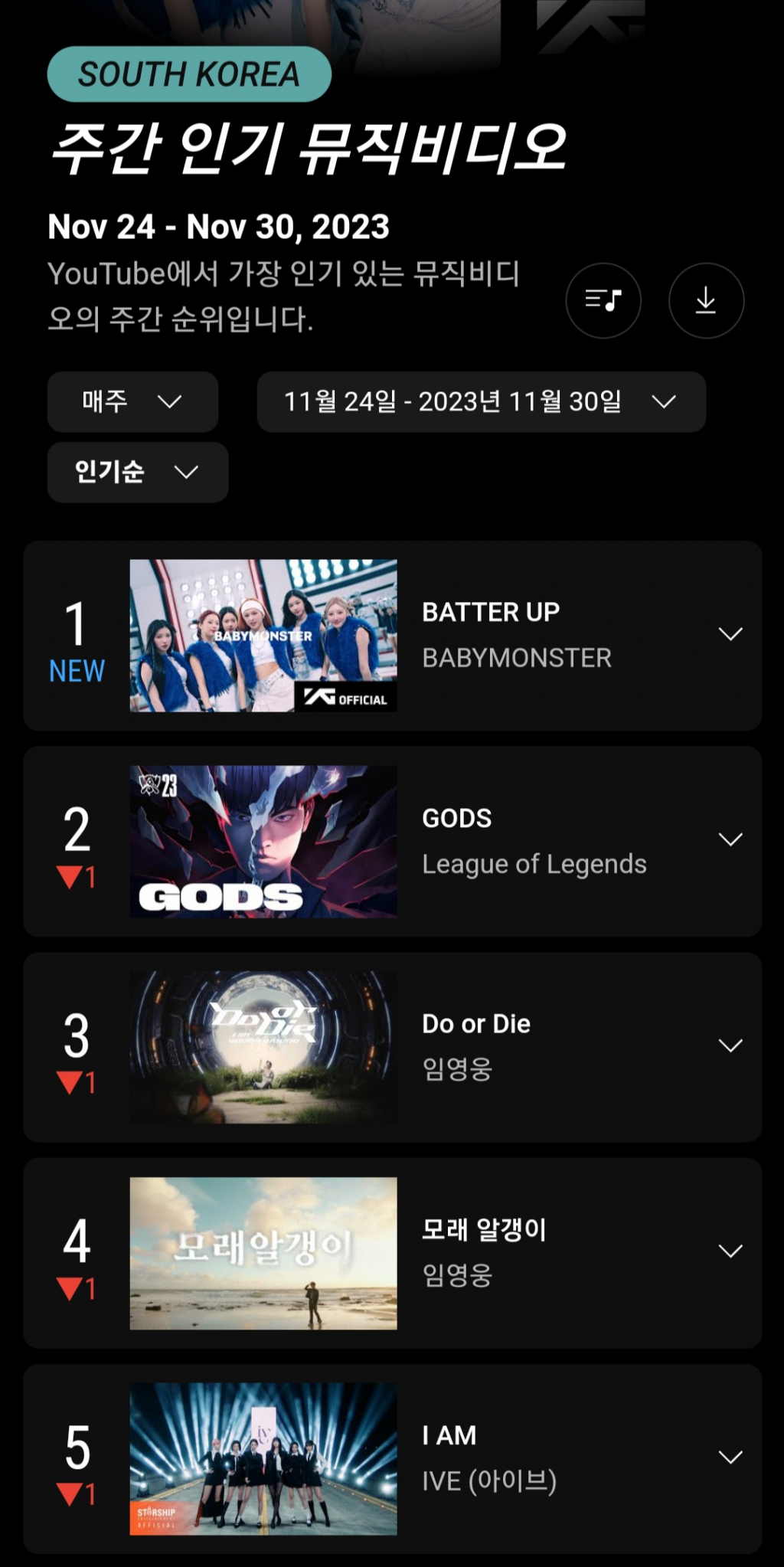Expand the I AM entry

730,1457
